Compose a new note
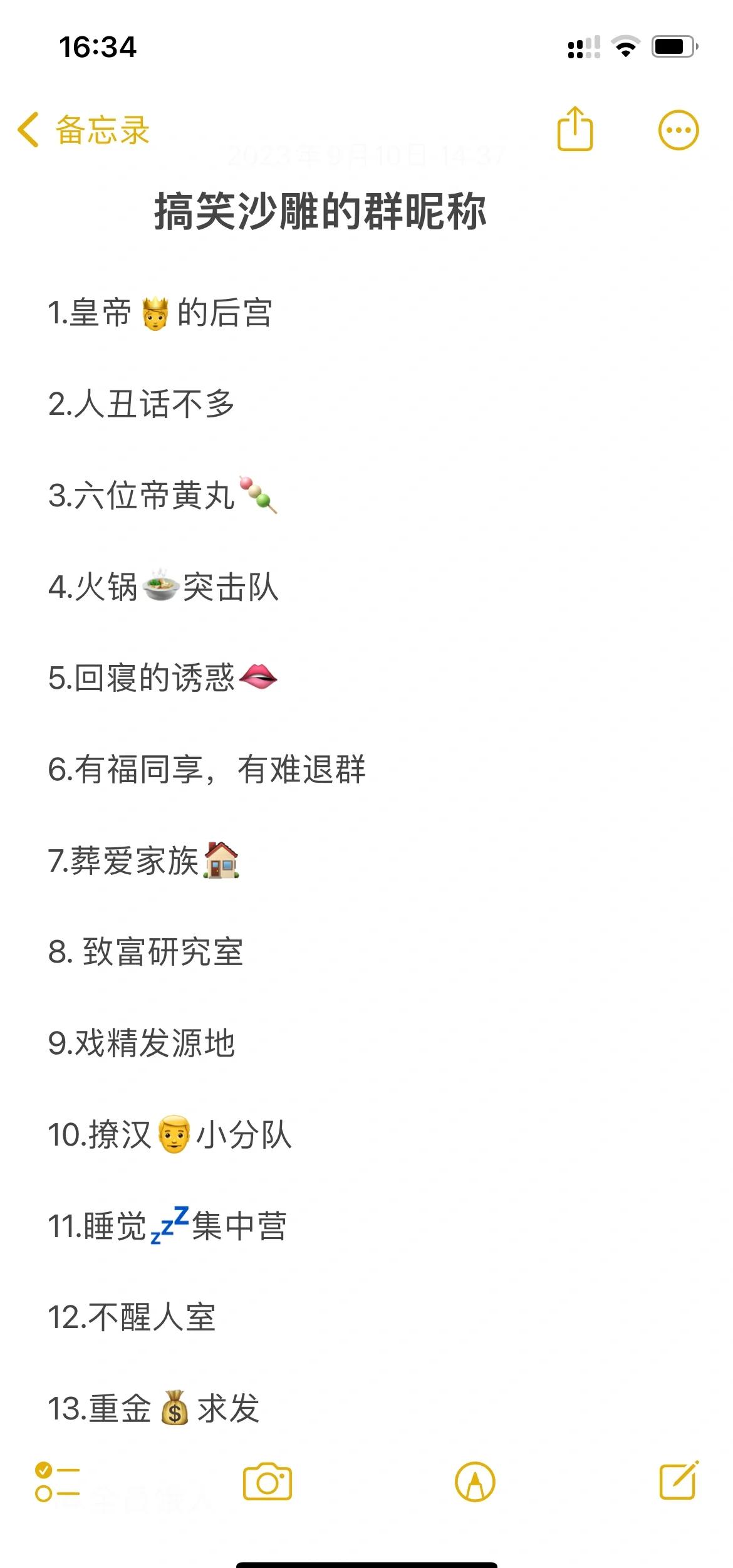The image size is (733, 1568). (x=678, y=1481)
